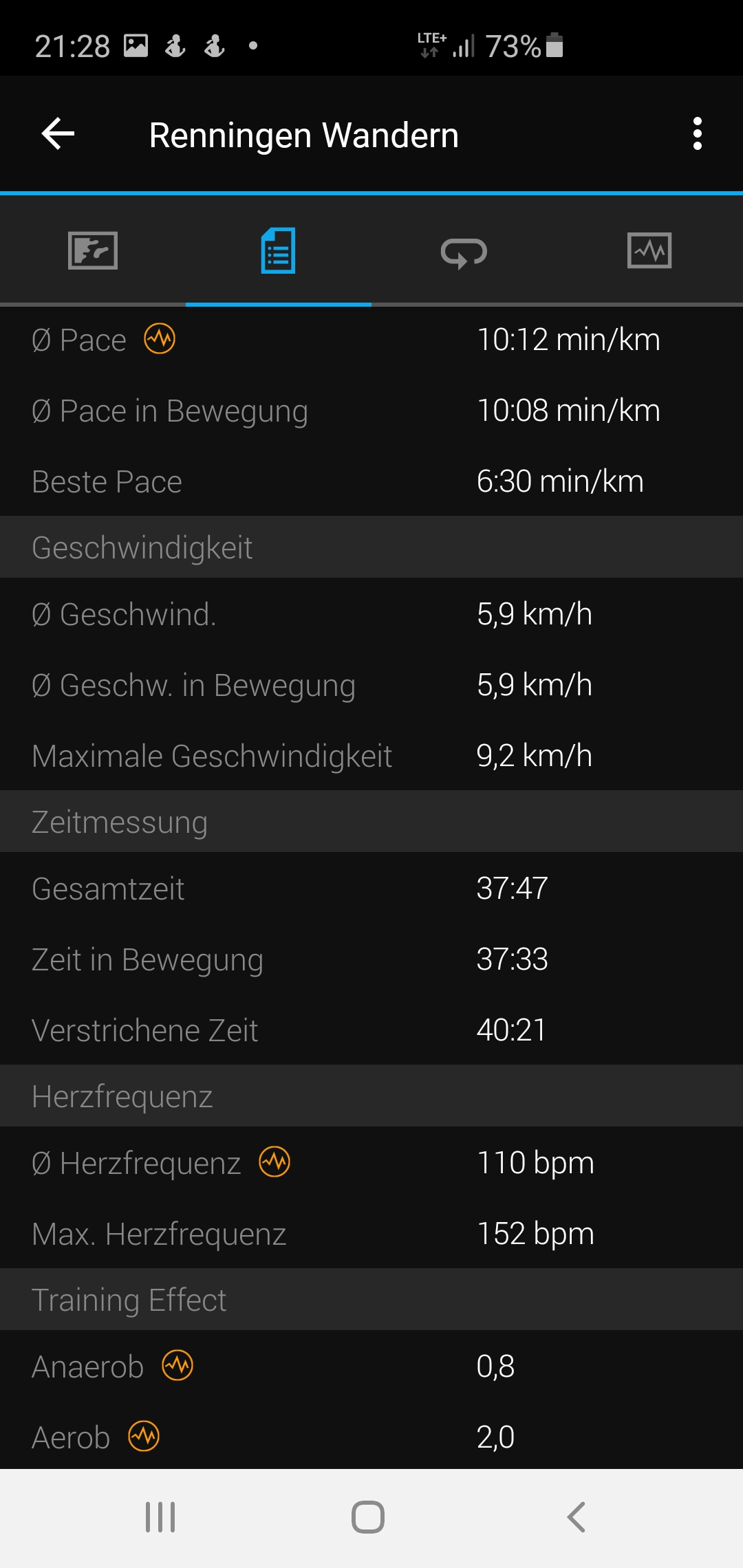This screenshot has height=1568, width=743.
Task: Tap the chart icon beside Aerob
Action: (x=144, y=1437)
